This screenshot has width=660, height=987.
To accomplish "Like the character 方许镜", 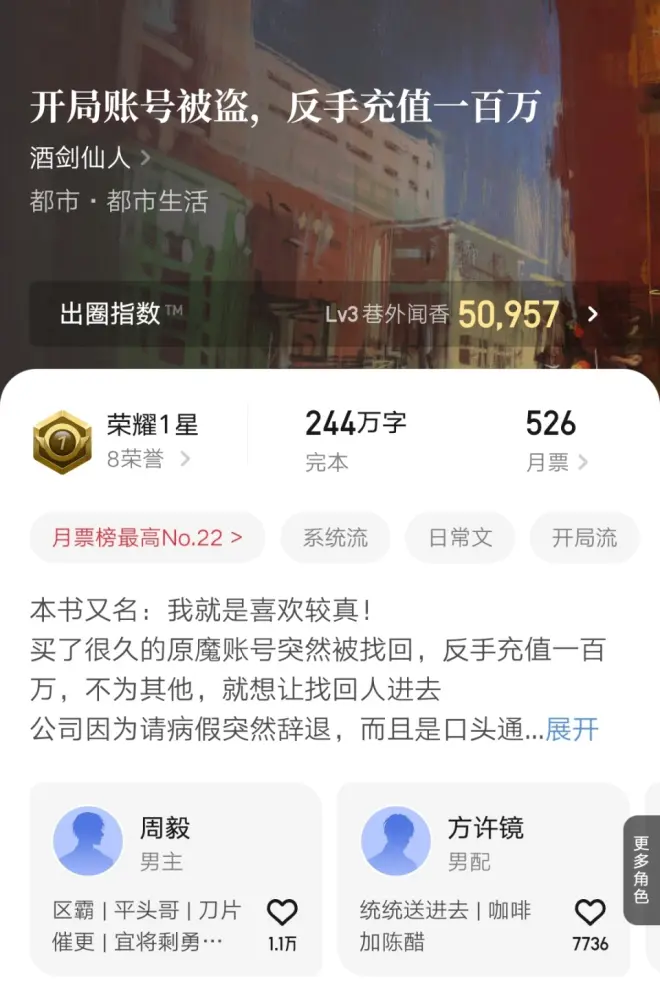I will coord(590,912).
